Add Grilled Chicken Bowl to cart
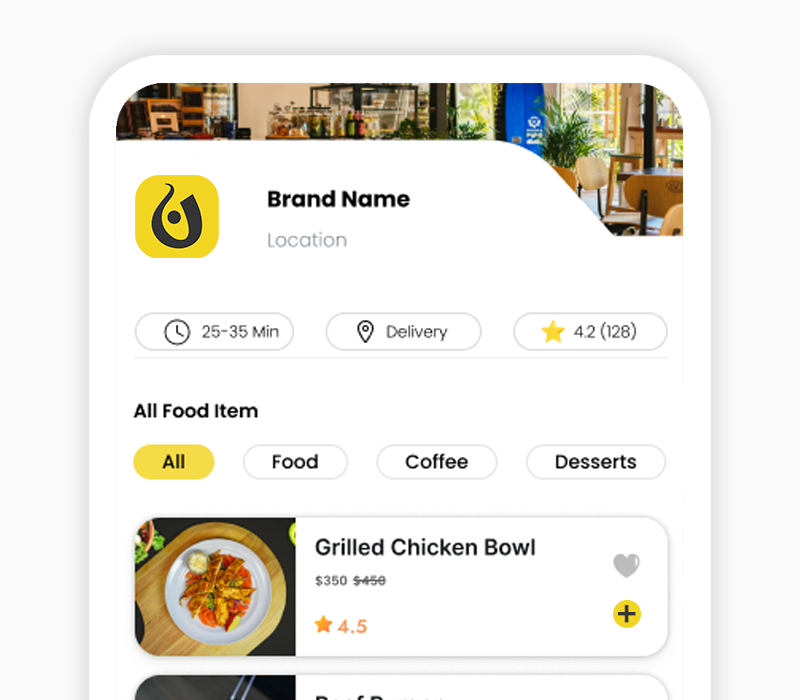Image resolution: width=800 pixels, height=700 pixels. [627, 614]
